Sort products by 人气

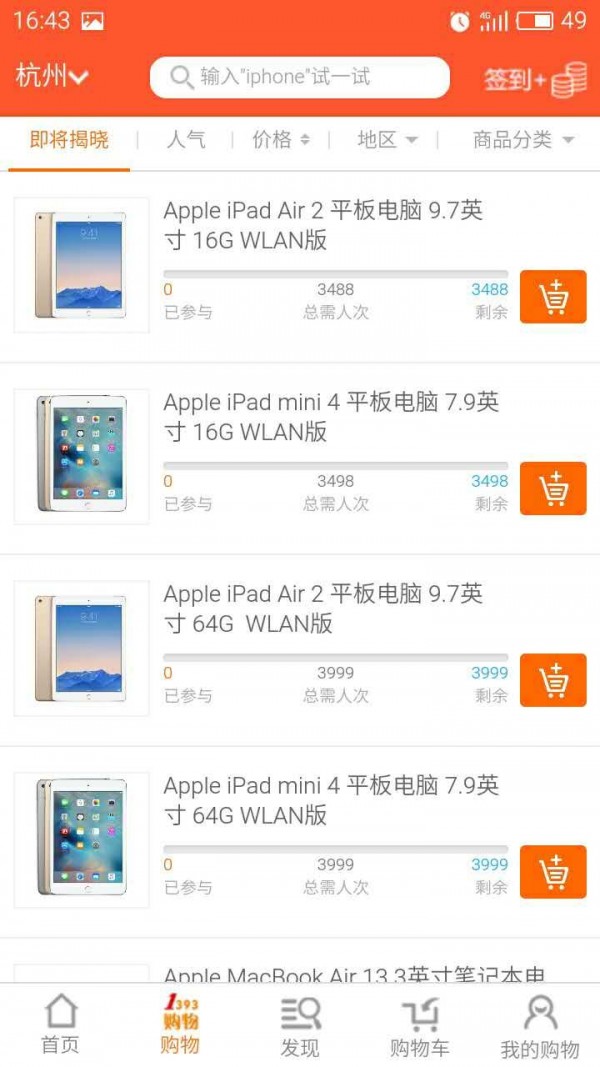[186, 140]
